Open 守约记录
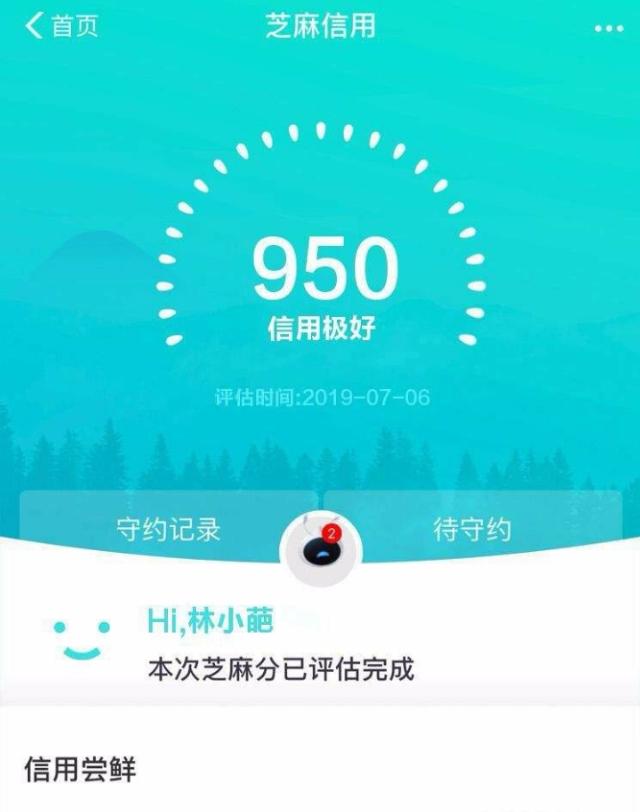Viewport: 640px width, 812px height. tap(168, 529)
